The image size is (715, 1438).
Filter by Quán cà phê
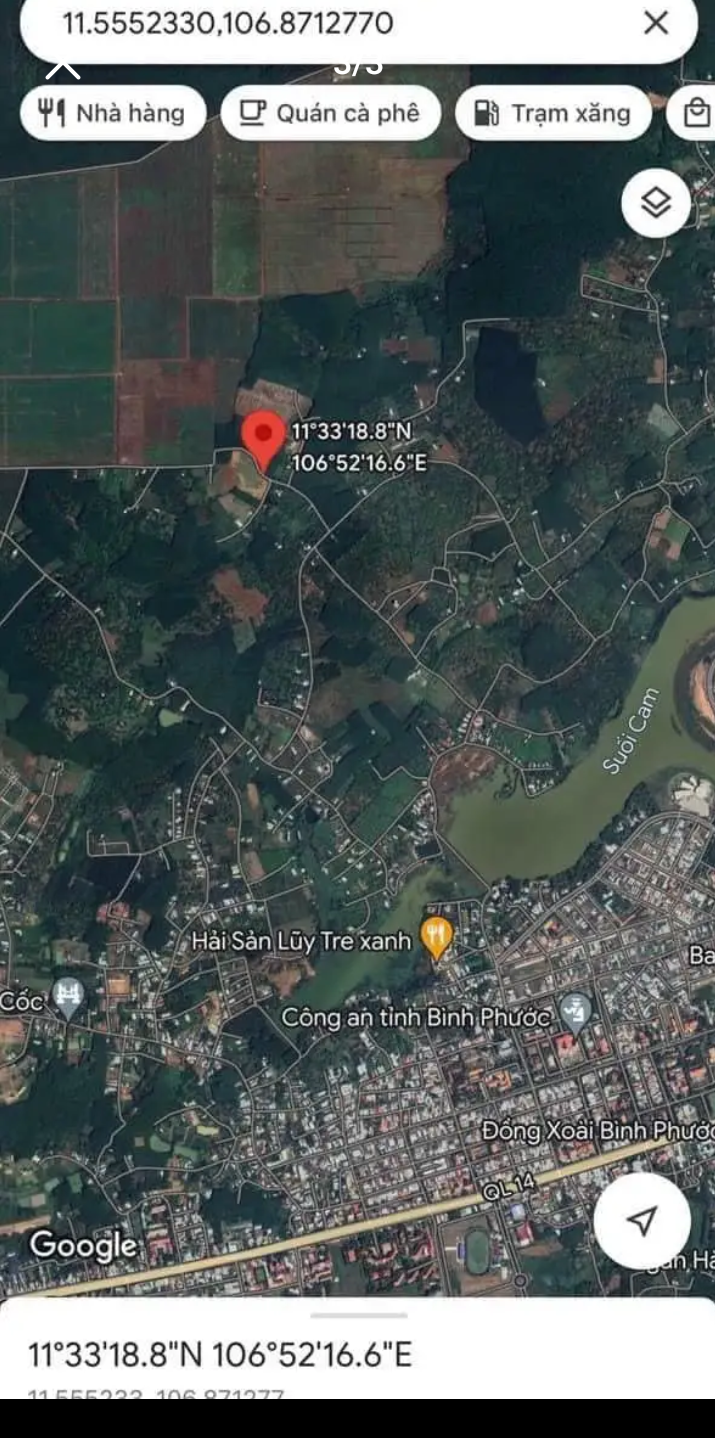pyautogui.click(x=331, y=113)
